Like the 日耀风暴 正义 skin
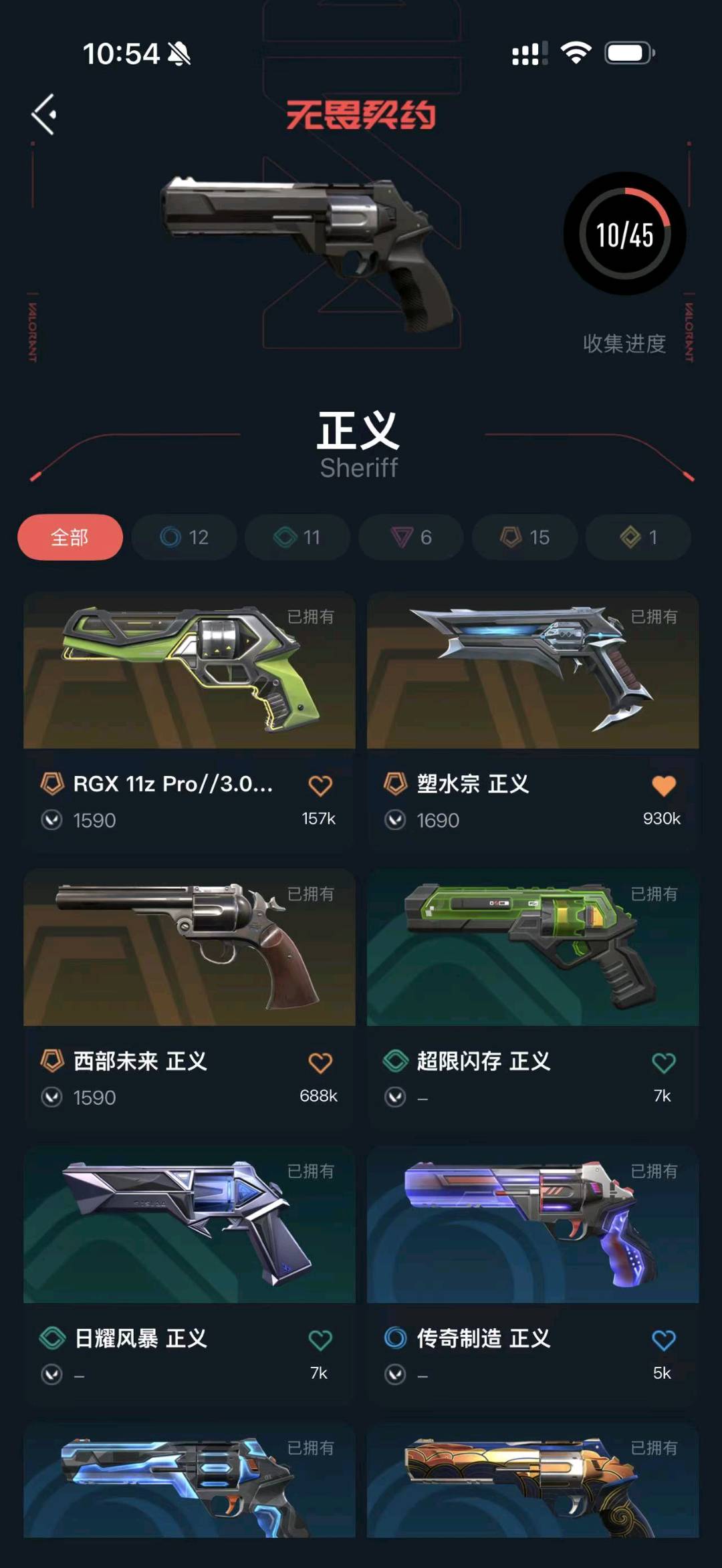Image resolution: width=722 pixels, height=1568 pixels. tap(320, 1339)
